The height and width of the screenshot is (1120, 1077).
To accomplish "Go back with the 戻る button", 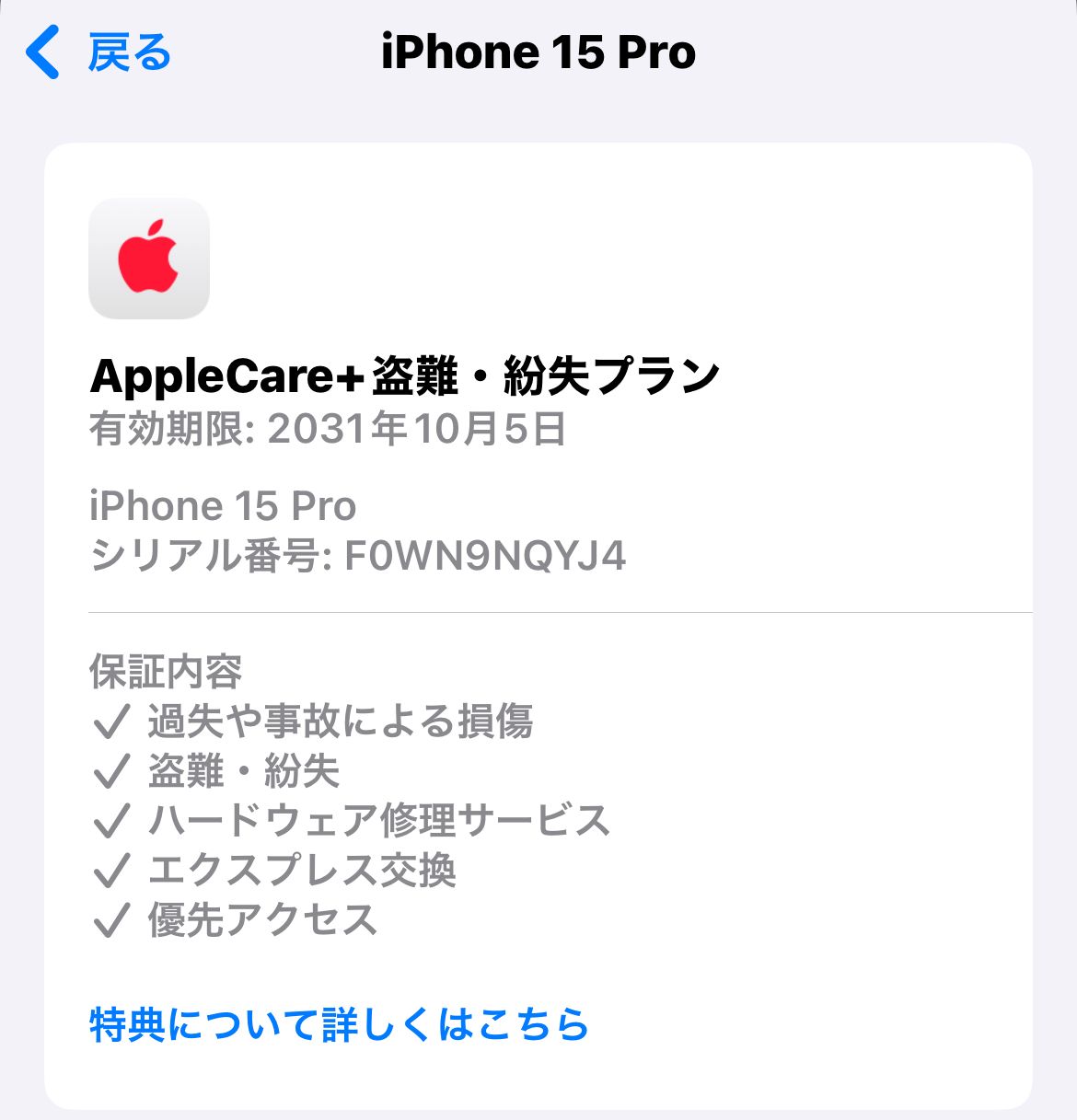I will [x=99, y=52].
